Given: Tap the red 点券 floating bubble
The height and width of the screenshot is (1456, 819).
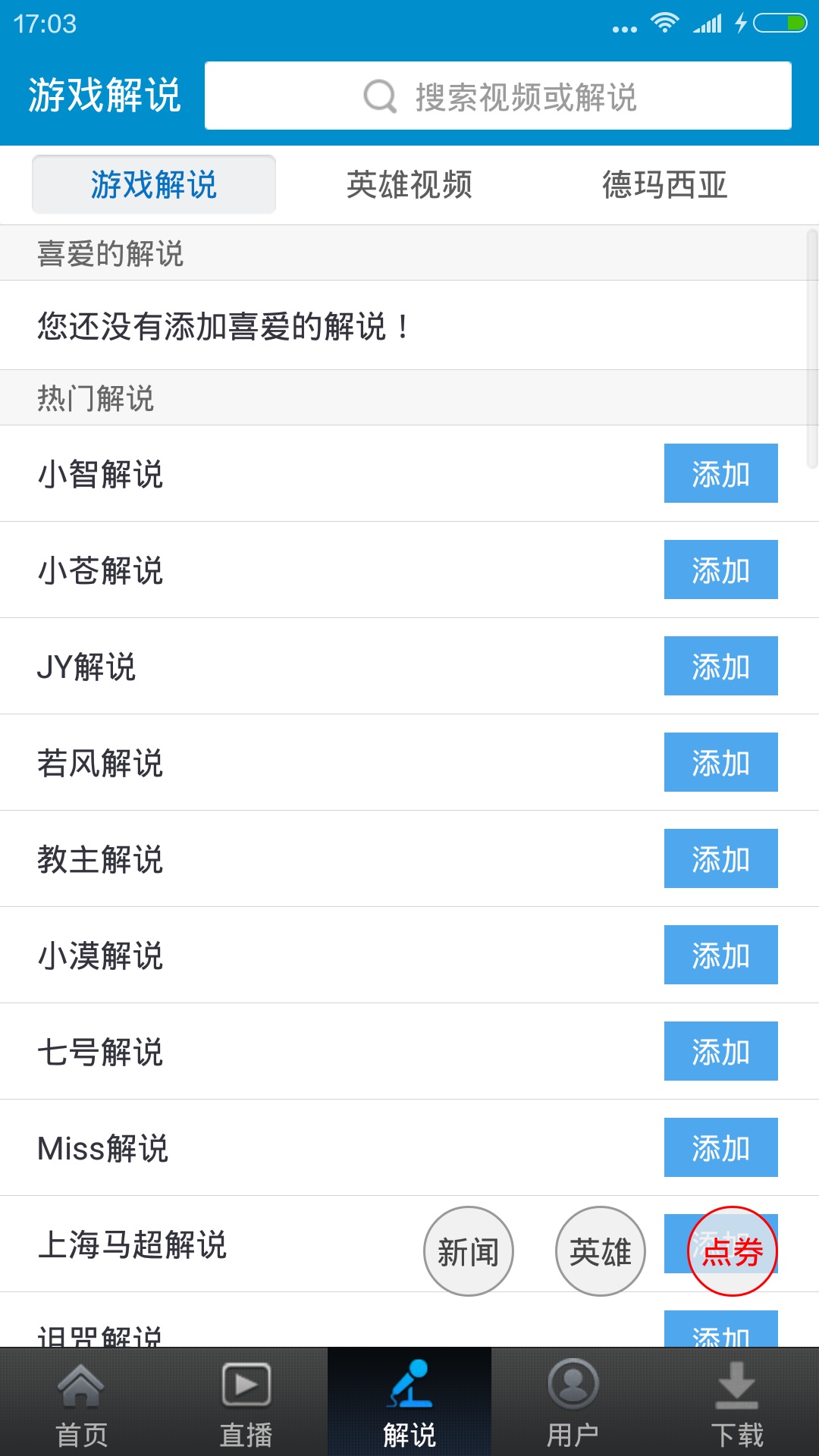Looking at the screenshot, I should [733, 1251].
